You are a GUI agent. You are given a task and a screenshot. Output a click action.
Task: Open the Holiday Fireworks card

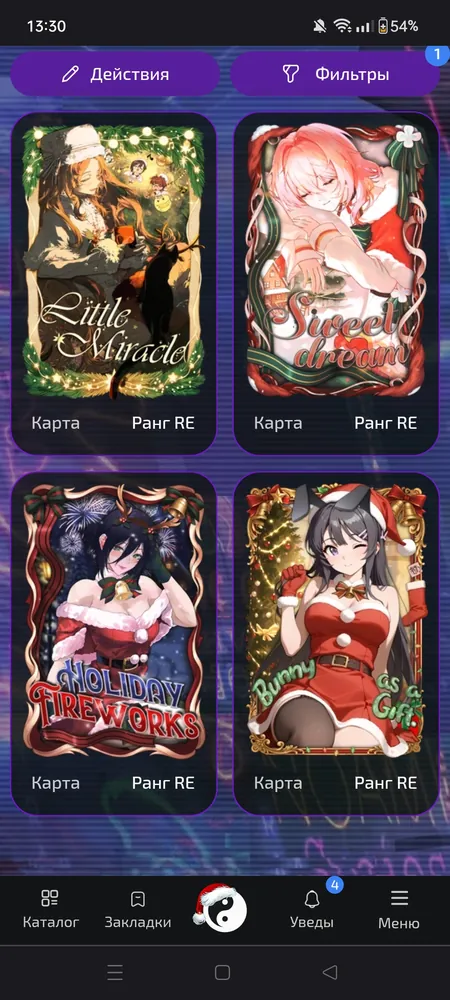click(x=113, y=643)
